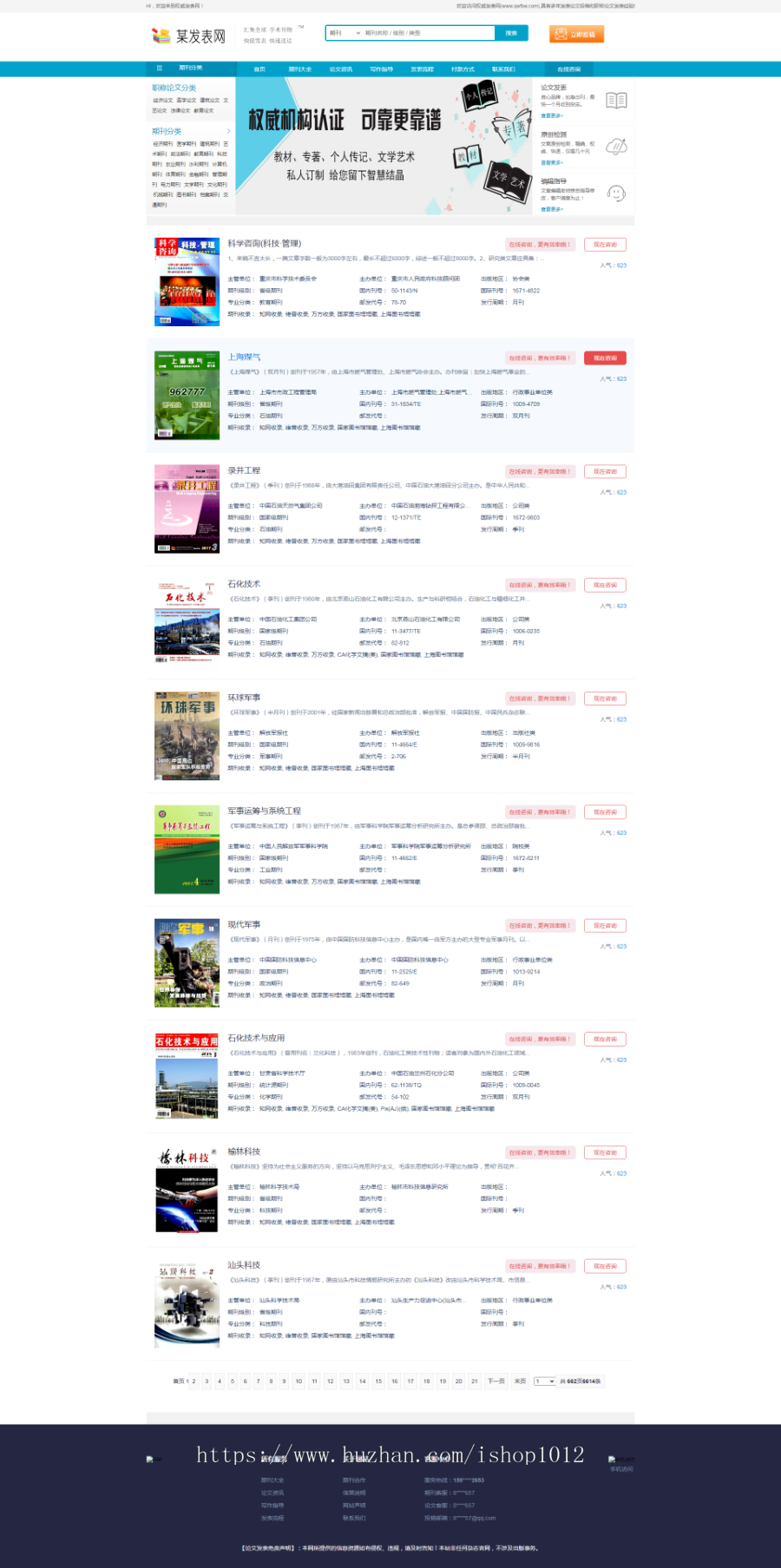The height and width of the screenshot is (1568, 781).
Task: Open the 期刊 dropdown in the search bar
Action: pyautogui.click(x=345, y=33)
